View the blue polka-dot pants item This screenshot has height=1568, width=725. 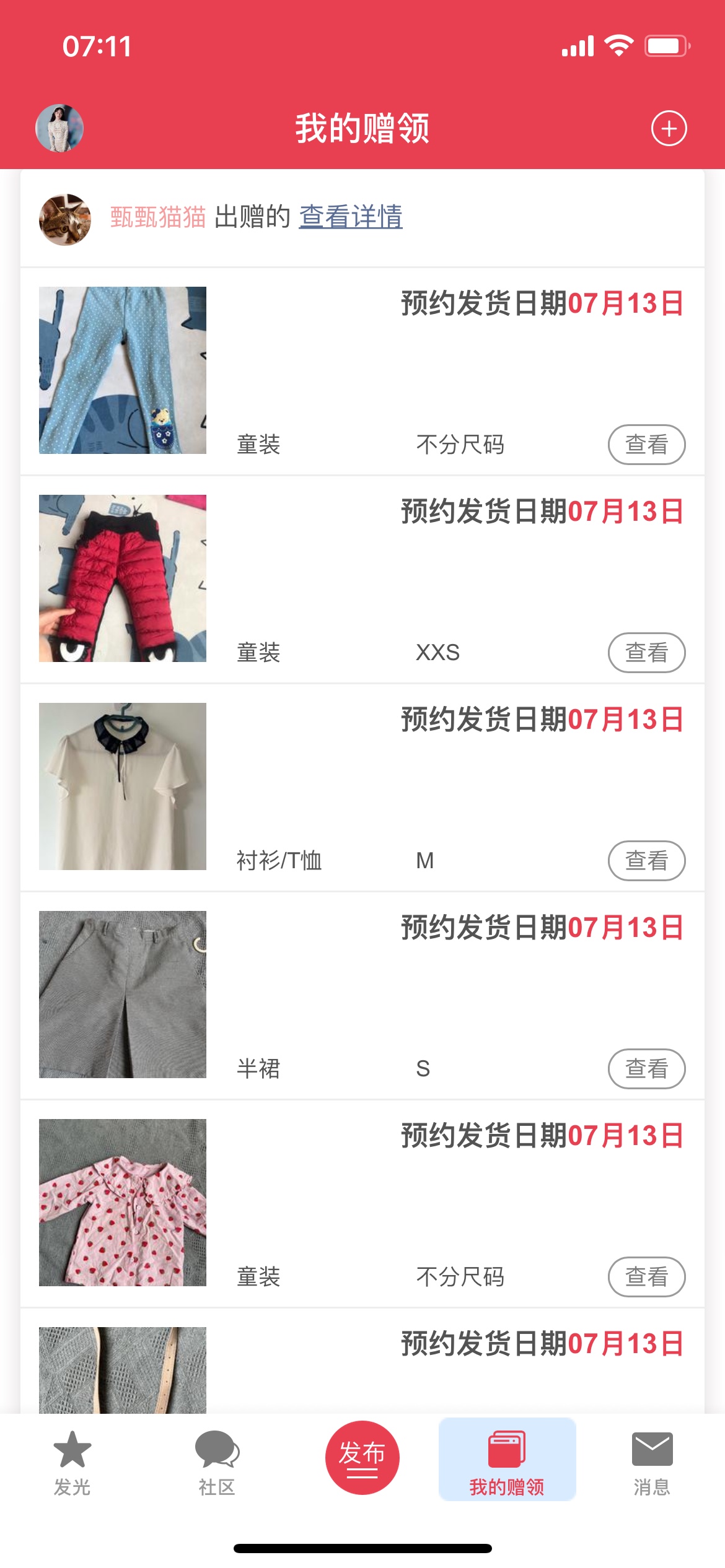646,445
